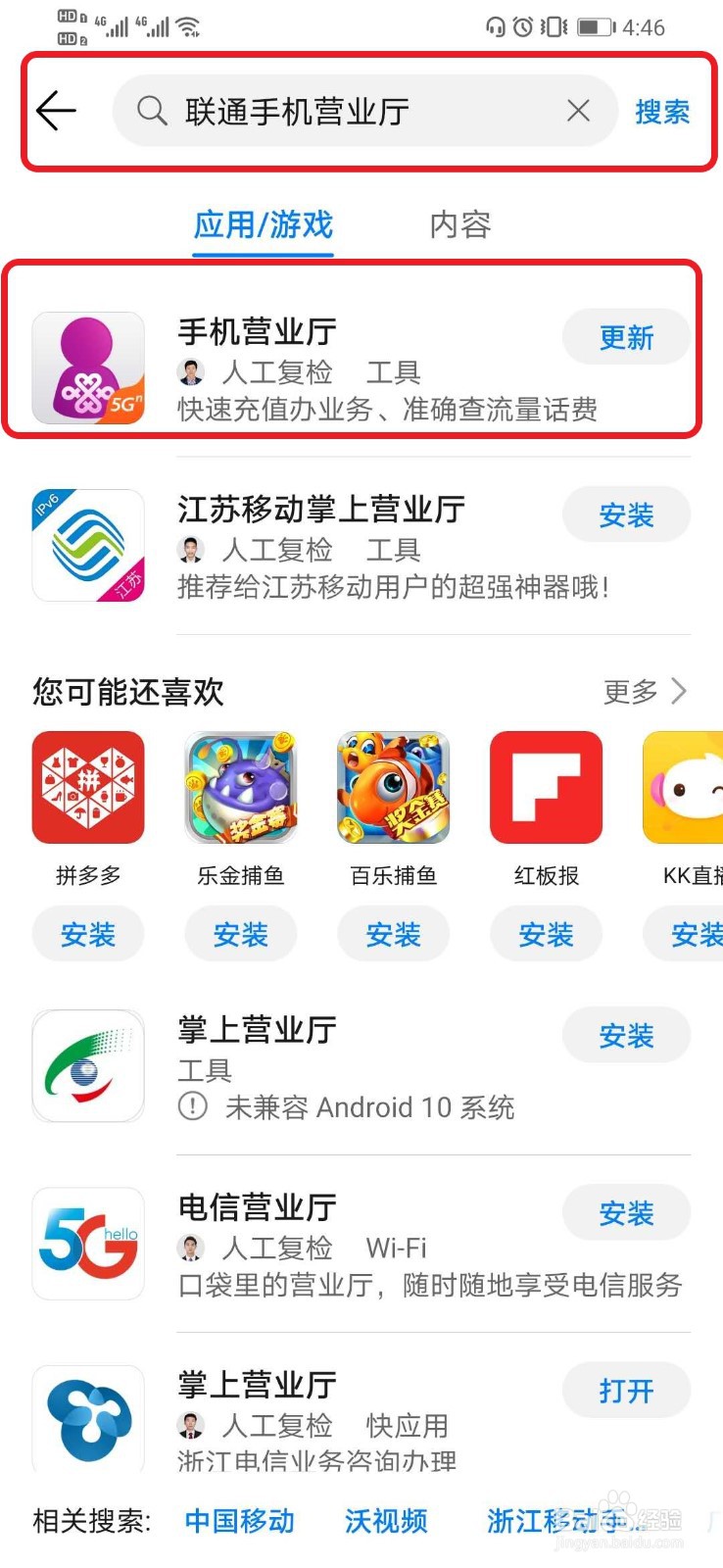723x1568 pixels.
Task: Select the 应用/游戏 tab
Action: (x=263, y=225)
